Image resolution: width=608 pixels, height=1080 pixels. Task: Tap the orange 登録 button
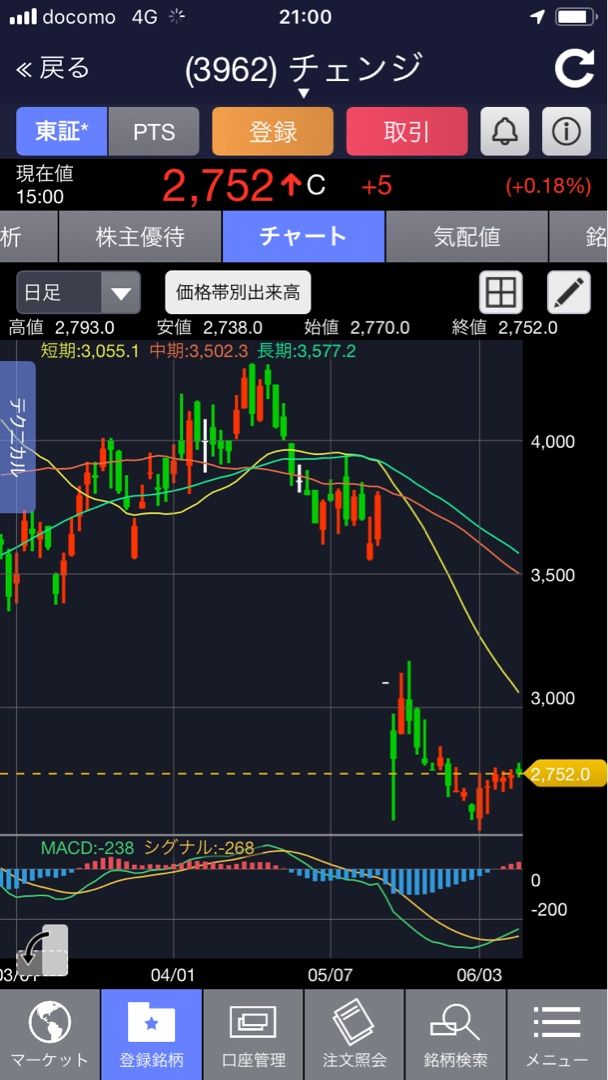[x=273, y=132]
